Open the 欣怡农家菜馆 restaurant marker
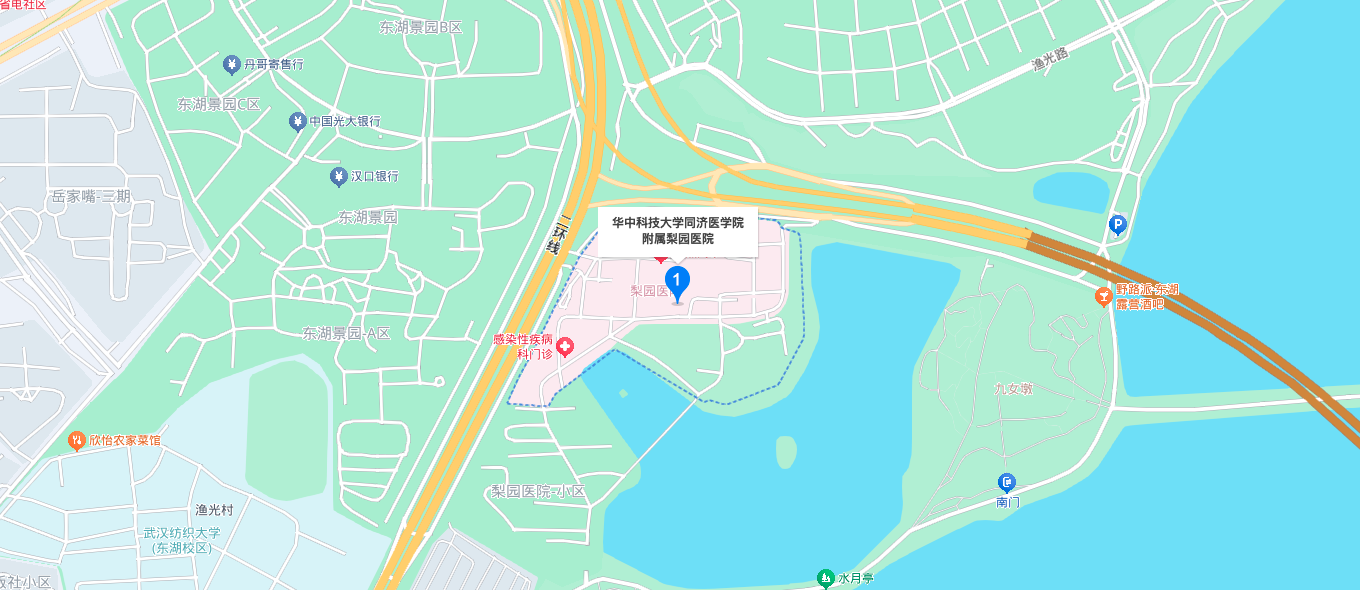 pos(76,440)
